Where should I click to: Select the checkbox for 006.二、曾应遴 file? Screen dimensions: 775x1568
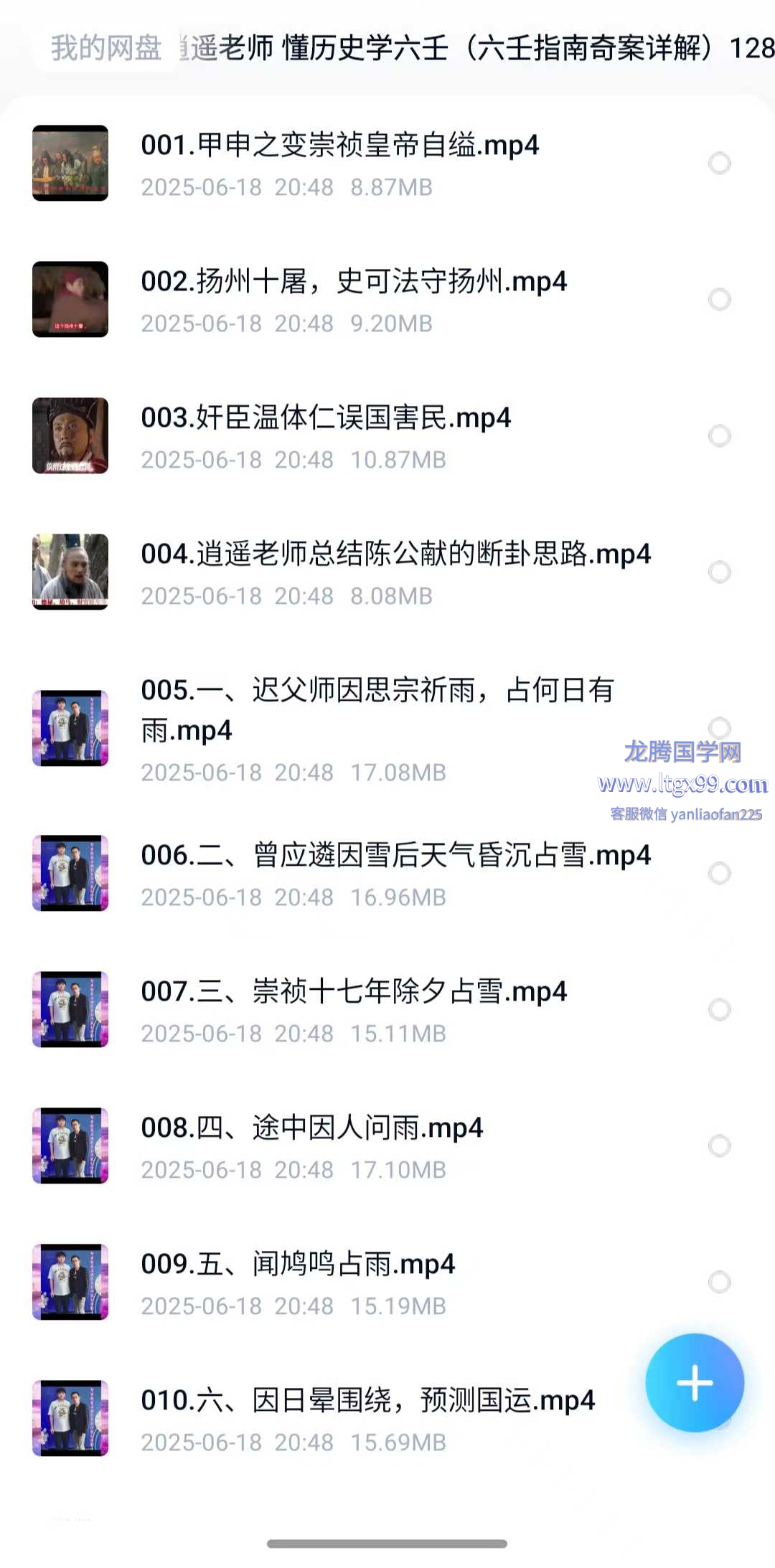tap(719, 873)
